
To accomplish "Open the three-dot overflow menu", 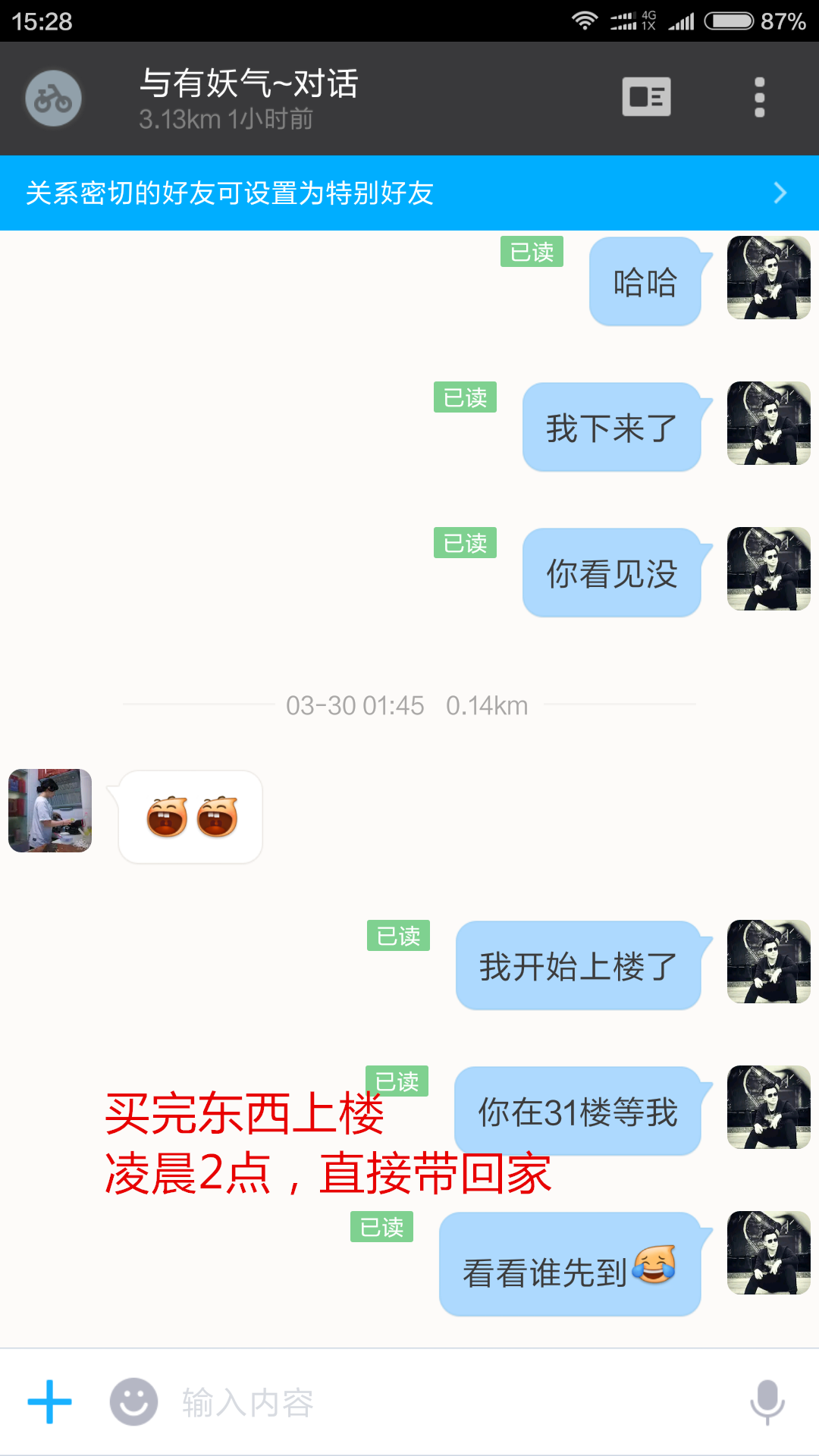I will pos(759,98).
